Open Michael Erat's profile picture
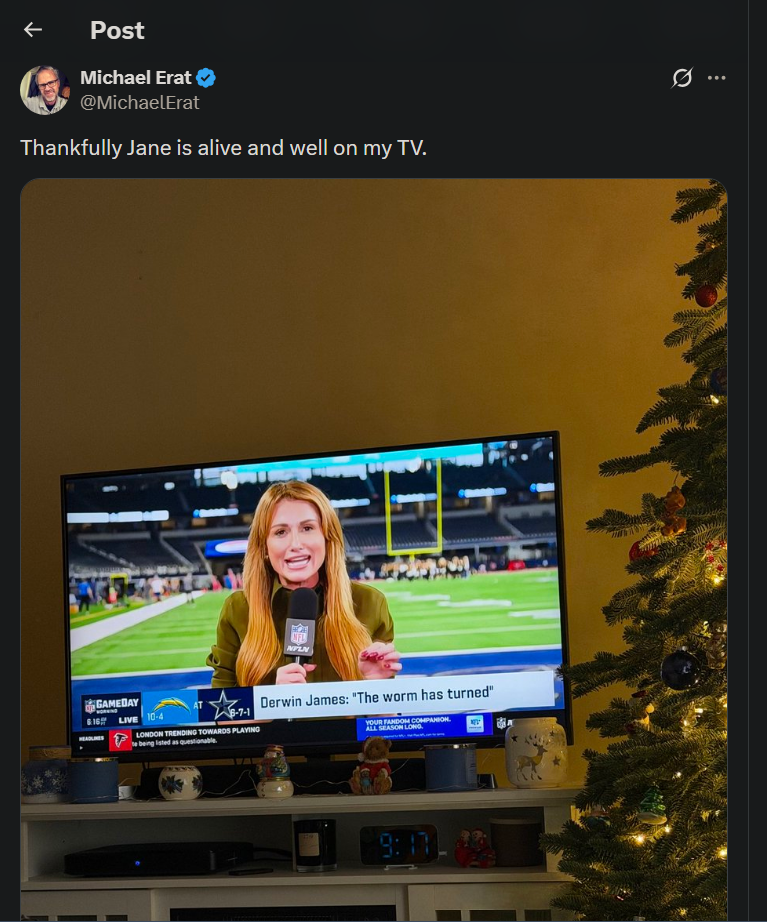This screenshot has width=767, height=922. 44,90
